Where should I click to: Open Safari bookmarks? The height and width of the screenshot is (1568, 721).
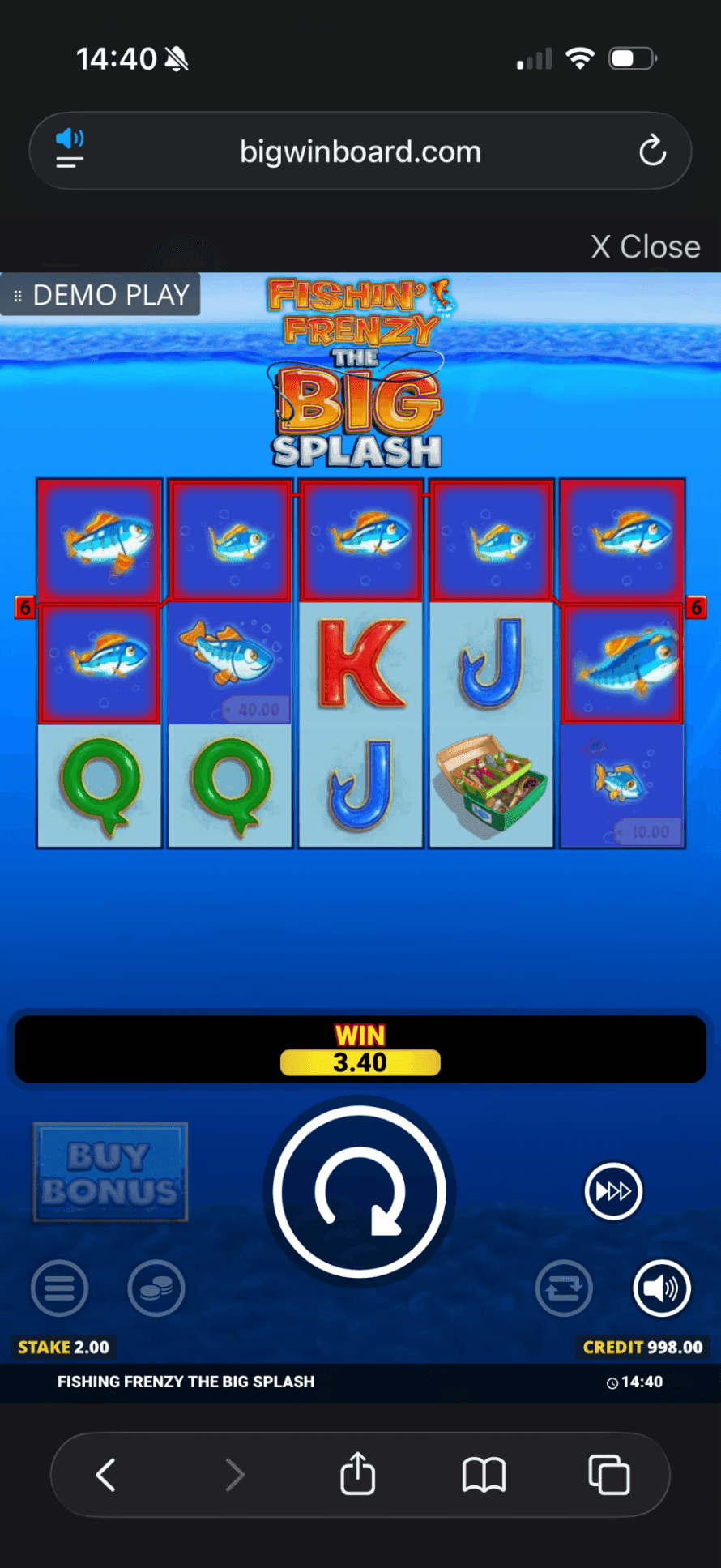tap(483, 1475)
